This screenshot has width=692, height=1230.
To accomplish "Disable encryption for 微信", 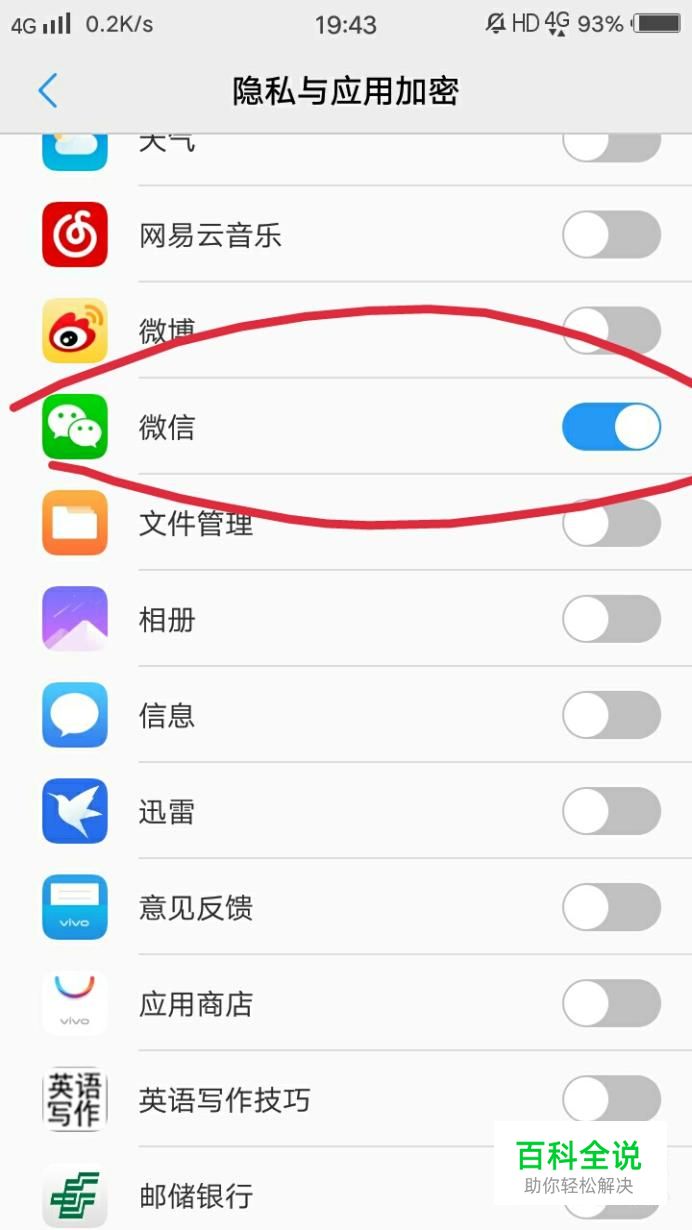I will (611, 427).
